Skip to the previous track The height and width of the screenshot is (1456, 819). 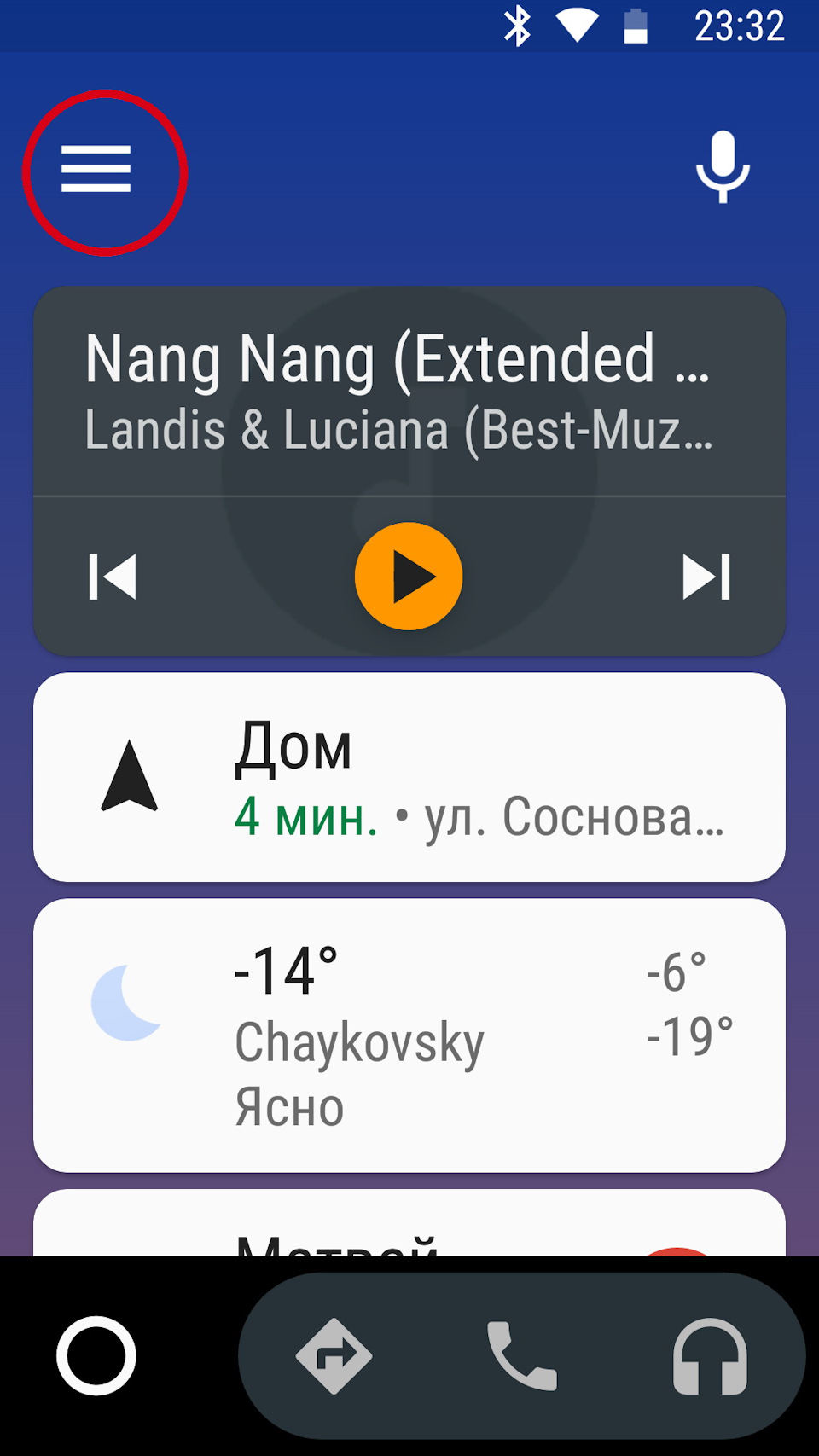coord(113,577)
